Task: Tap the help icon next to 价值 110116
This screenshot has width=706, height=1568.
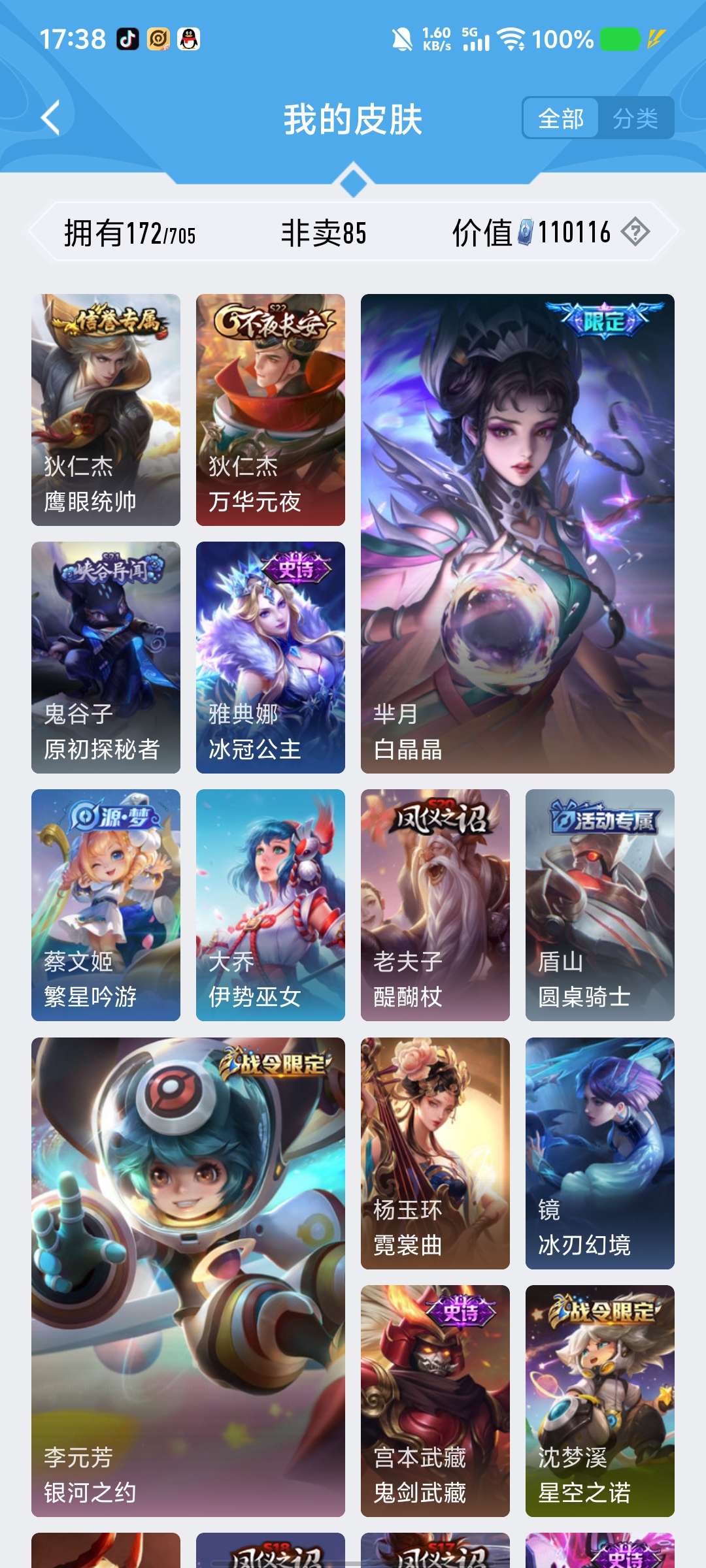Action: 635,232
